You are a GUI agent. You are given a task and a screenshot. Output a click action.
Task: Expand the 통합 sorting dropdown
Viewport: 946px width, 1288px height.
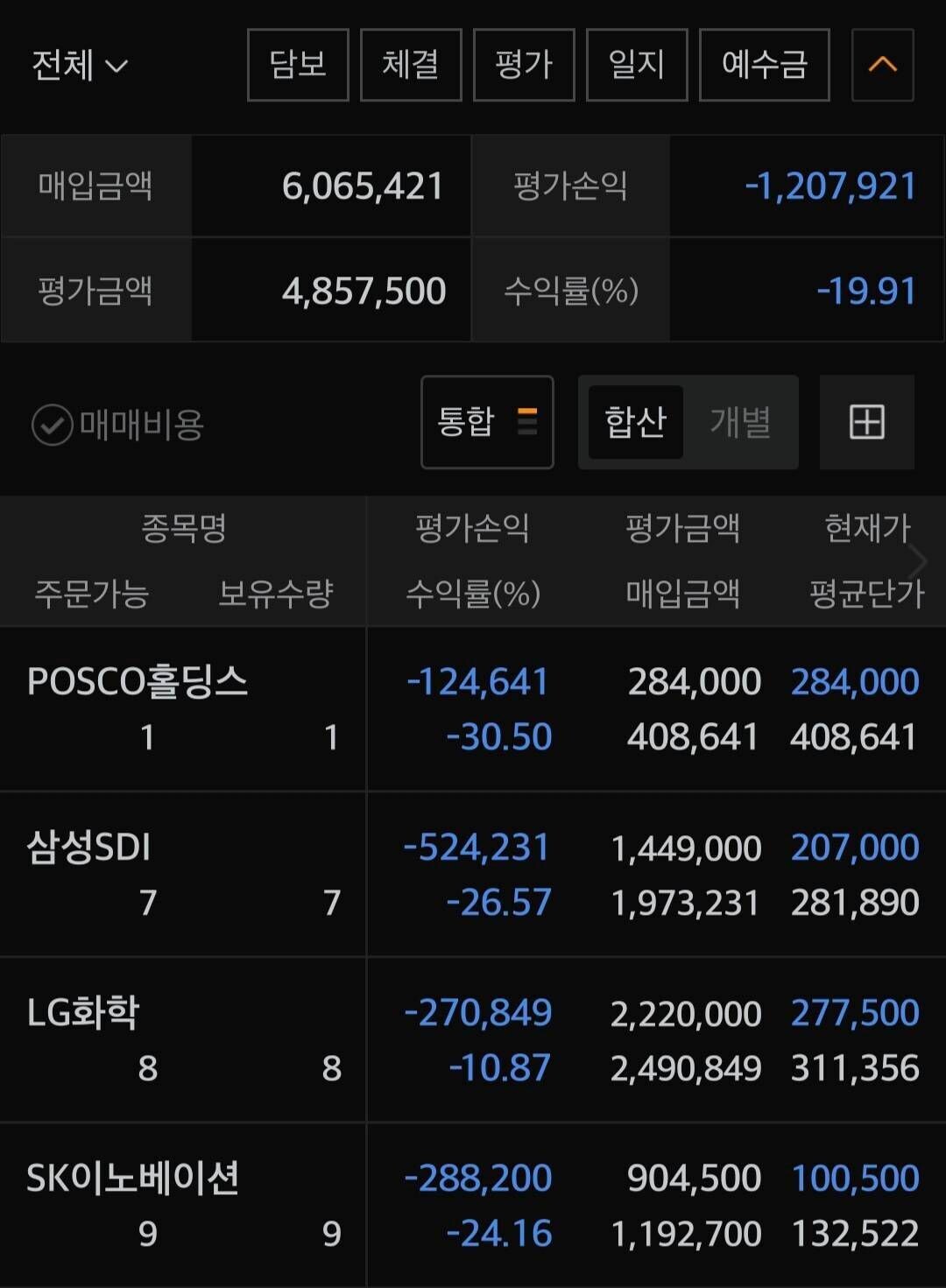[487, 422]
